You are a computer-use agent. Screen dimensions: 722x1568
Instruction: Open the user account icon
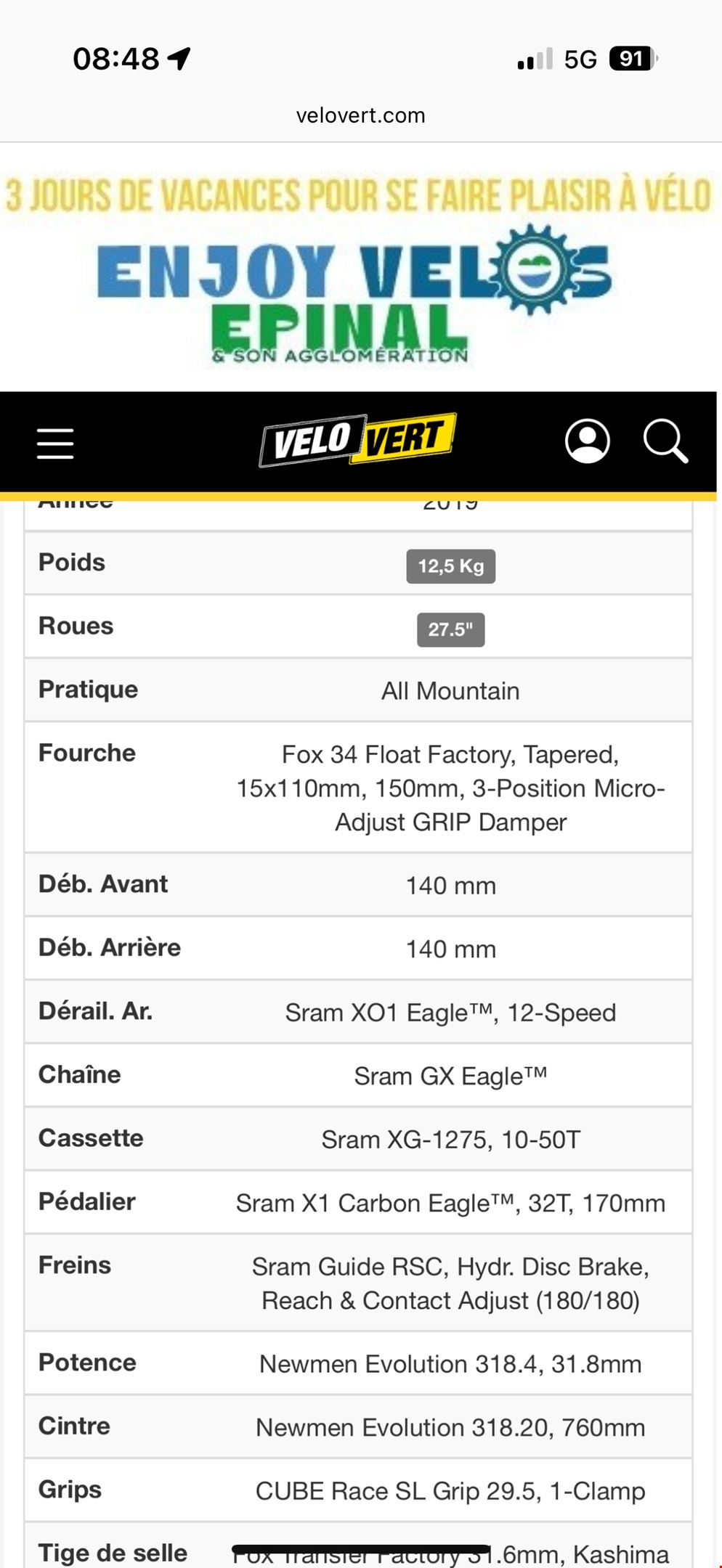[587, 441]
